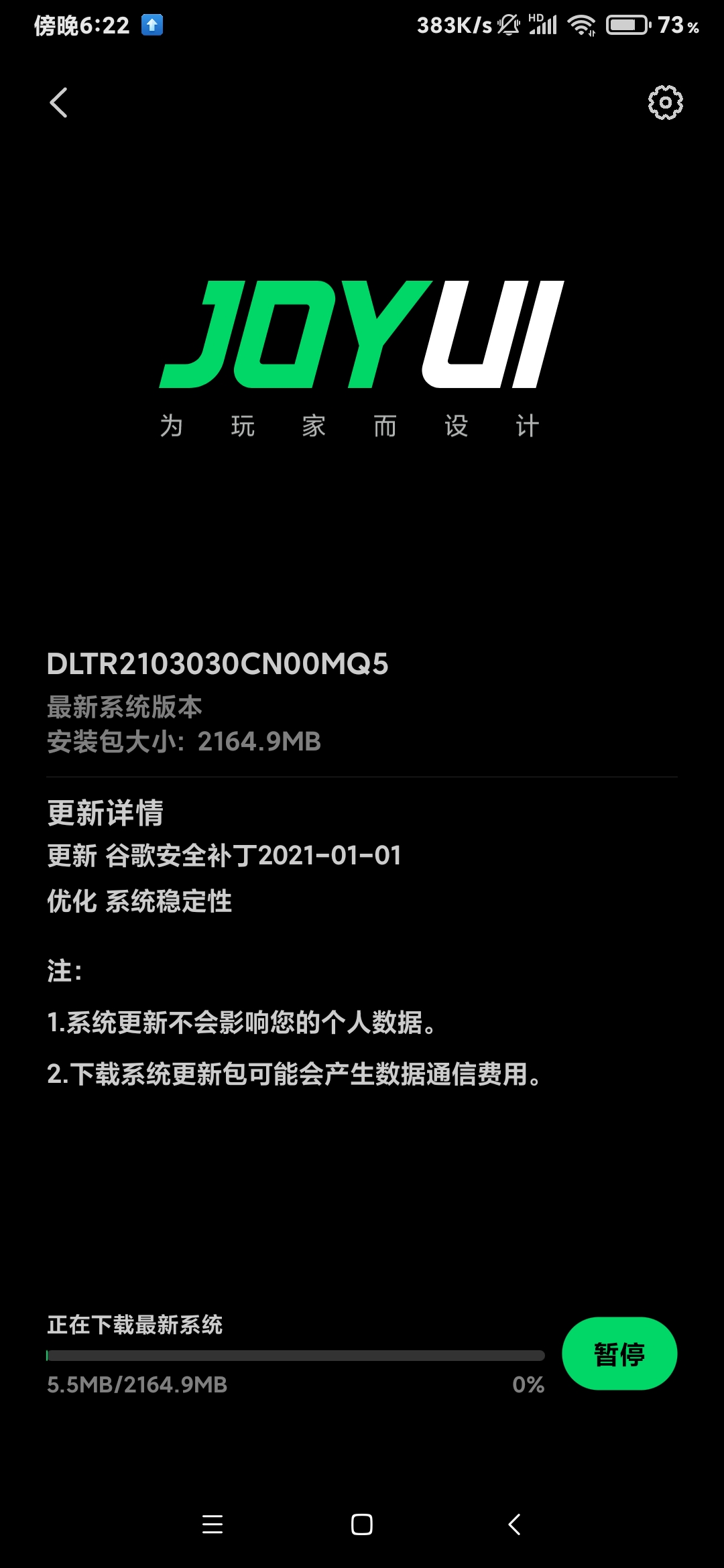Open recent apps from navigation bar
The width and height of the screenshot is (724, 1568).
tap(213, 1524)
